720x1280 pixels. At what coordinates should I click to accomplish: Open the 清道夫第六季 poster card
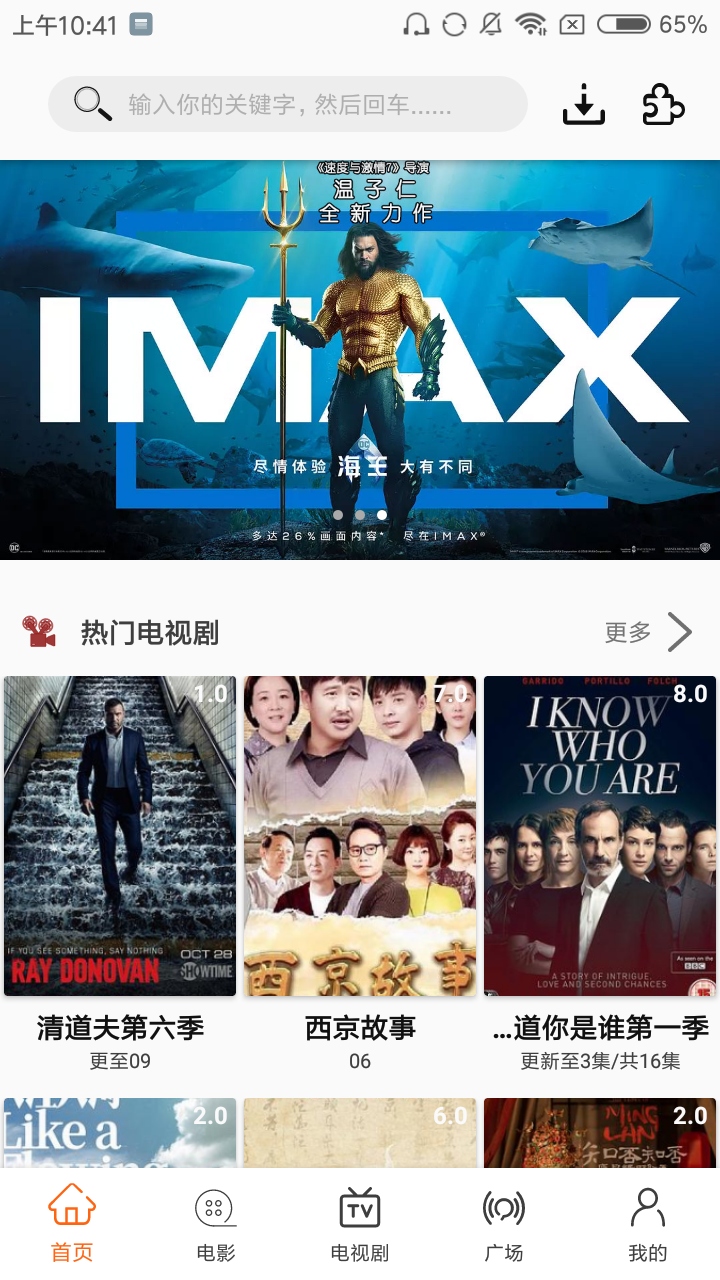point(120,836)
